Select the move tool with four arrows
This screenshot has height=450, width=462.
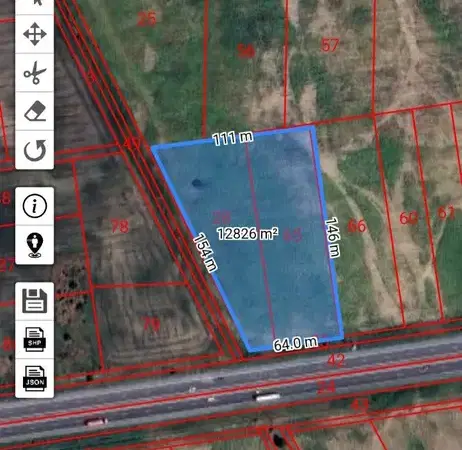pyautogui.click(x=35, y=34)
